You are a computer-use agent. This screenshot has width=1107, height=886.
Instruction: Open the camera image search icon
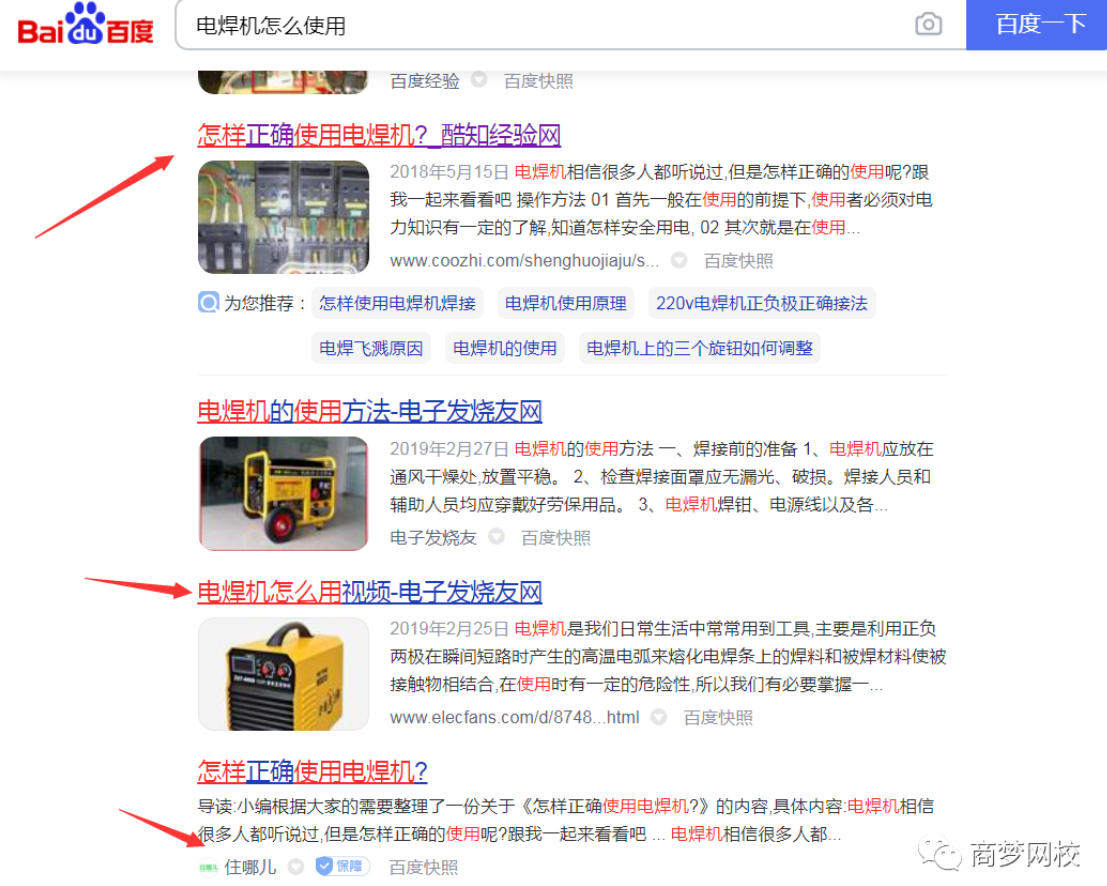tap(928, 25)
